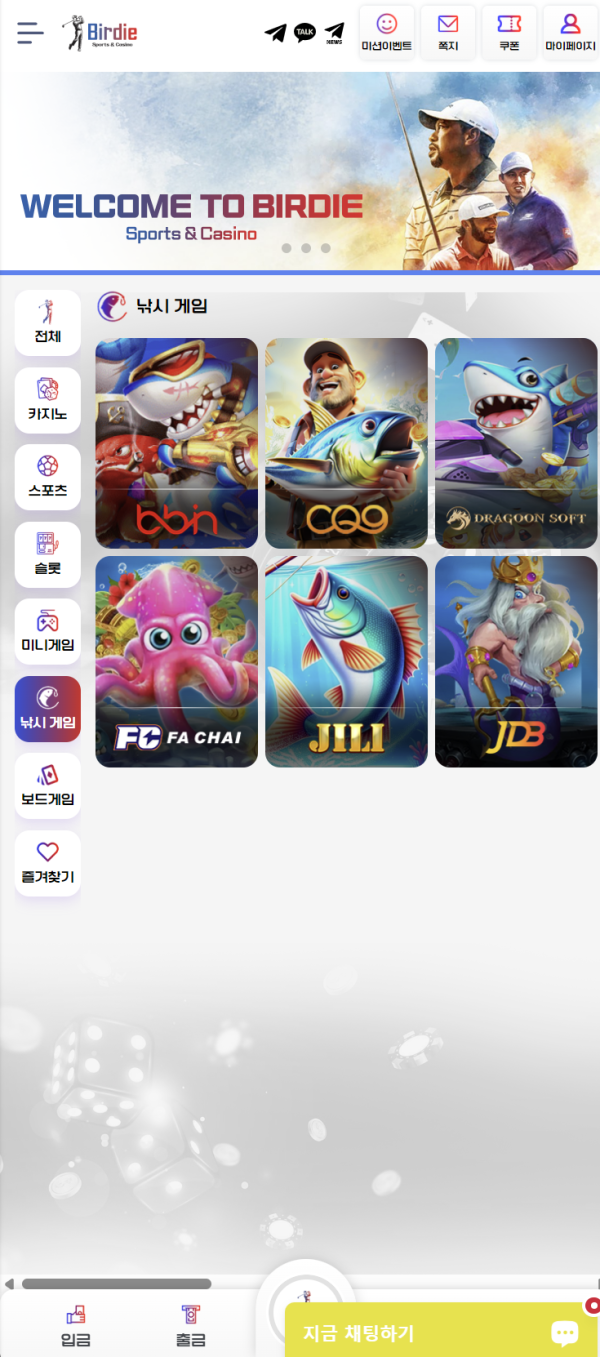
Task: Select the 전체 category
Action: (x=48, y=323)
